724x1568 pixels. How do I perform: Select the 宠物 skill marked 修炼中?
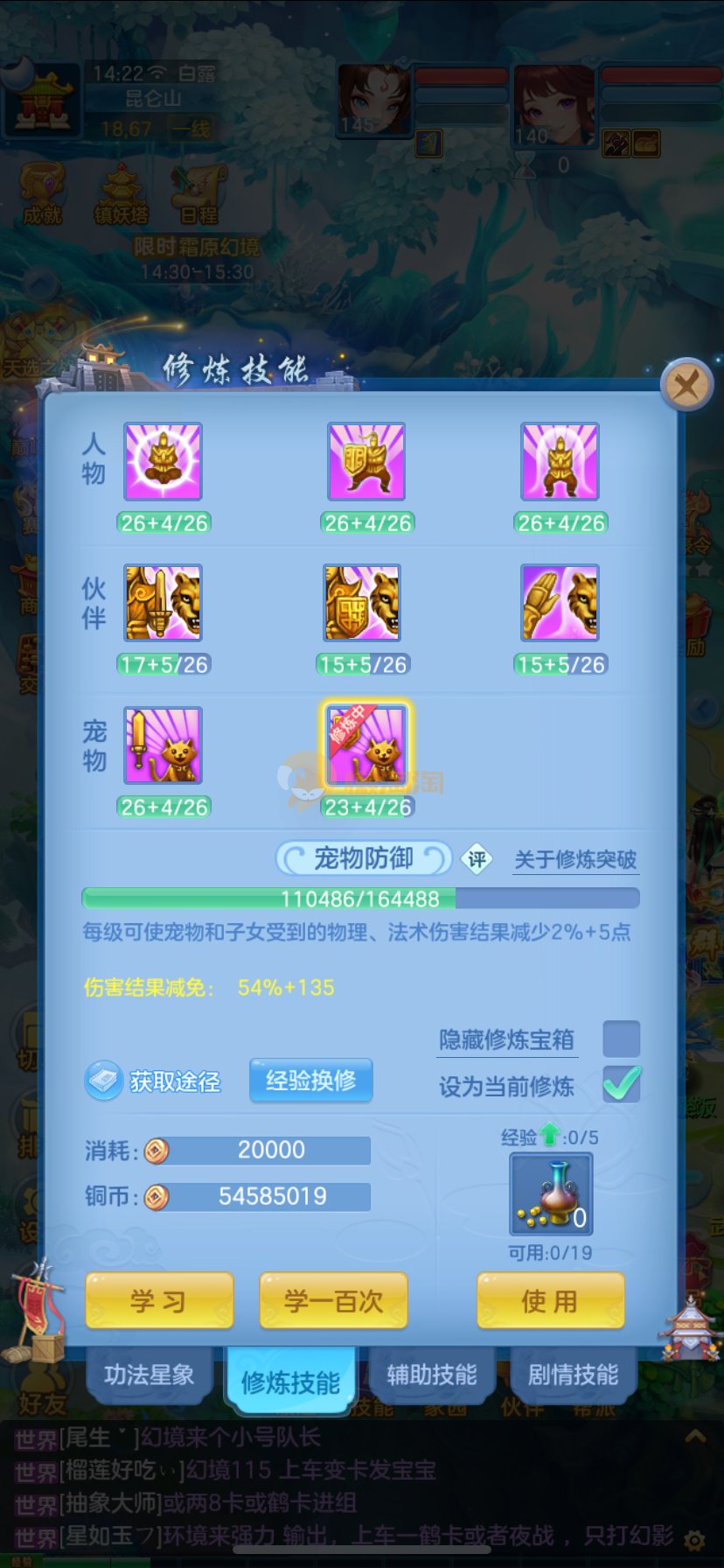365,745
